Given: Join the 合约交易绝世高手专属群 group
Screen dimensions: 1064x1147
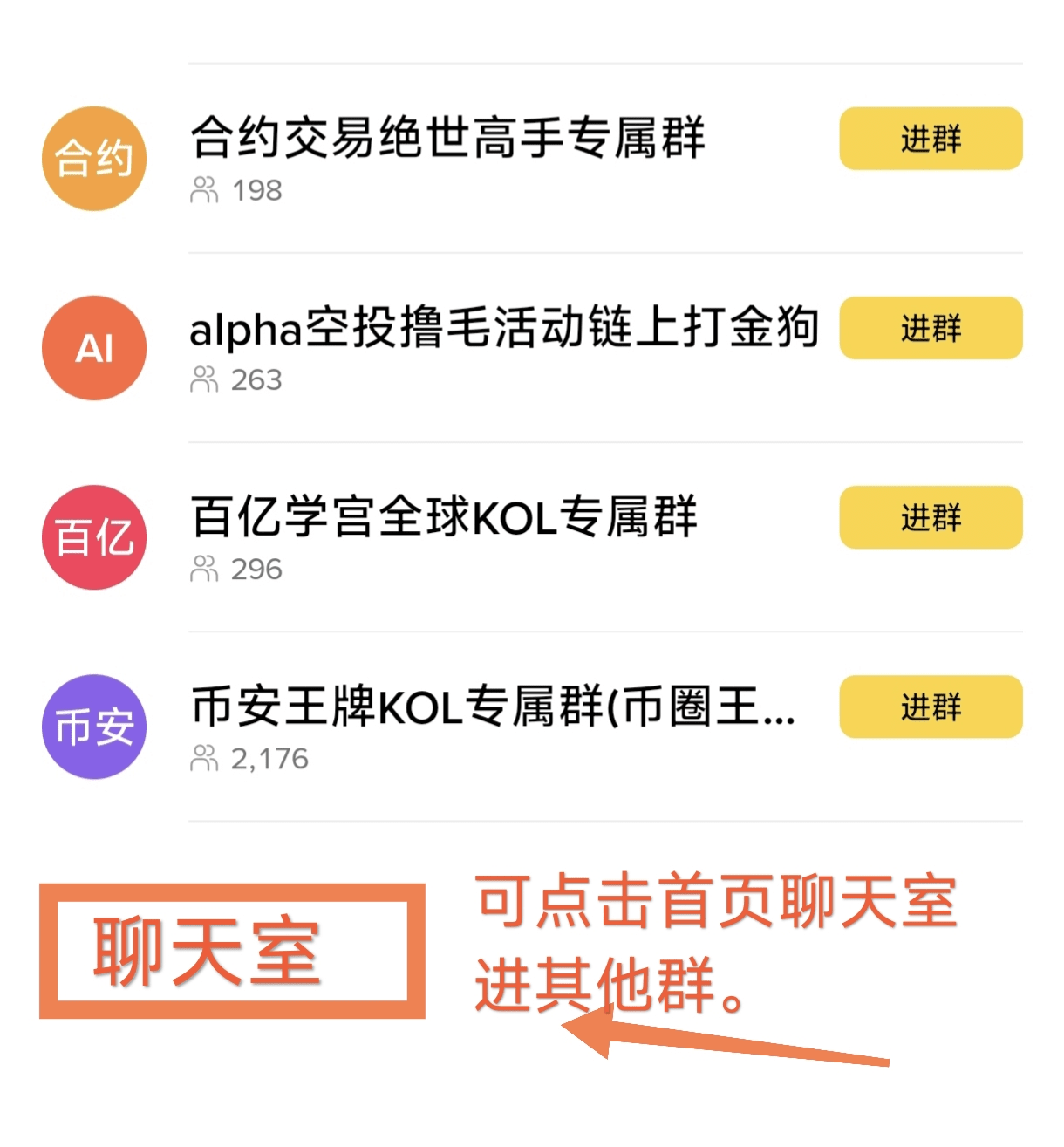Looking at the screenshot, I should pyautogui.click(x=931, y=139).
